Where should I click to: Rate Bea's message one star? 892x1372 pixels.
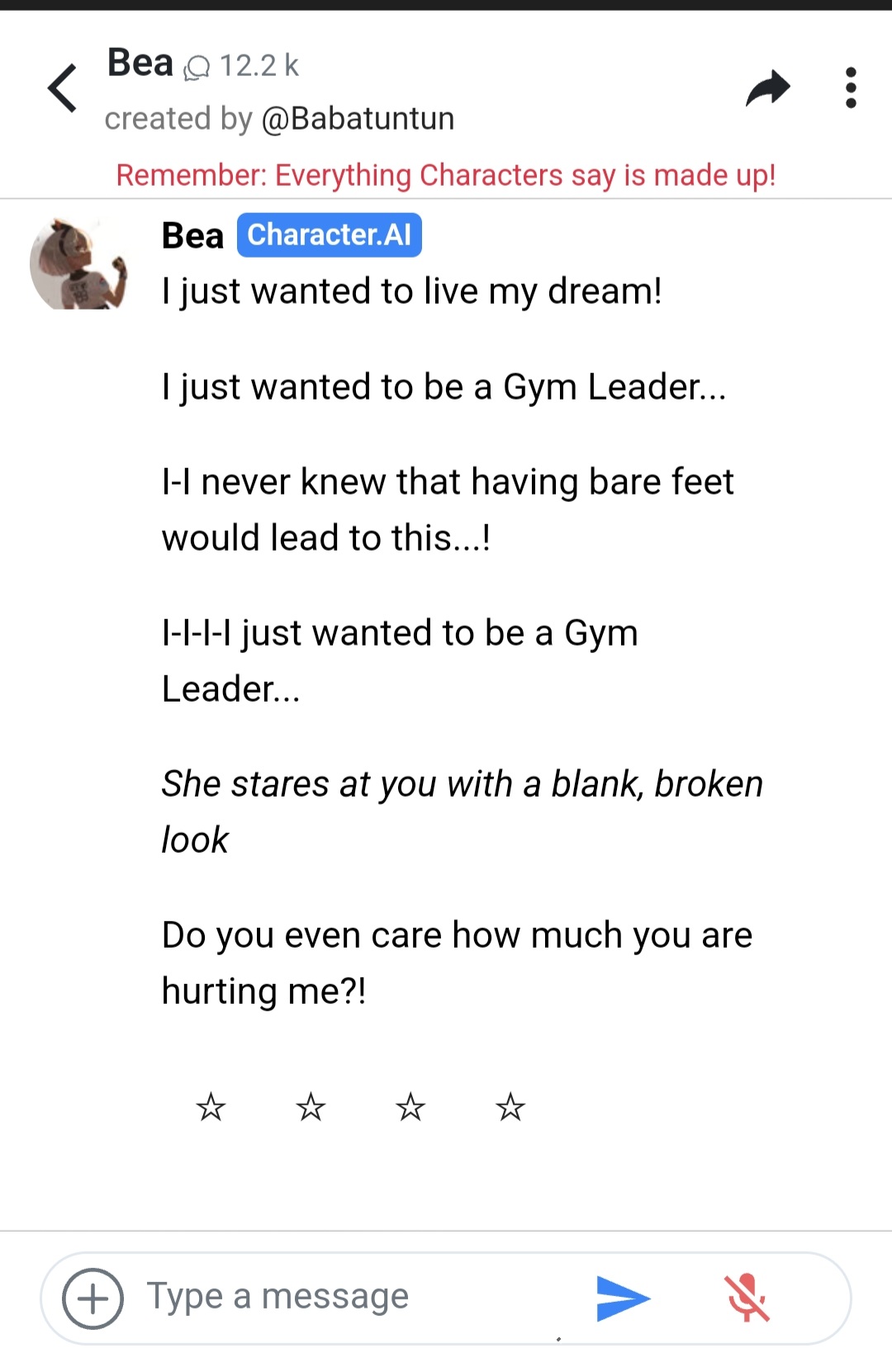(x=211, y=1107)
